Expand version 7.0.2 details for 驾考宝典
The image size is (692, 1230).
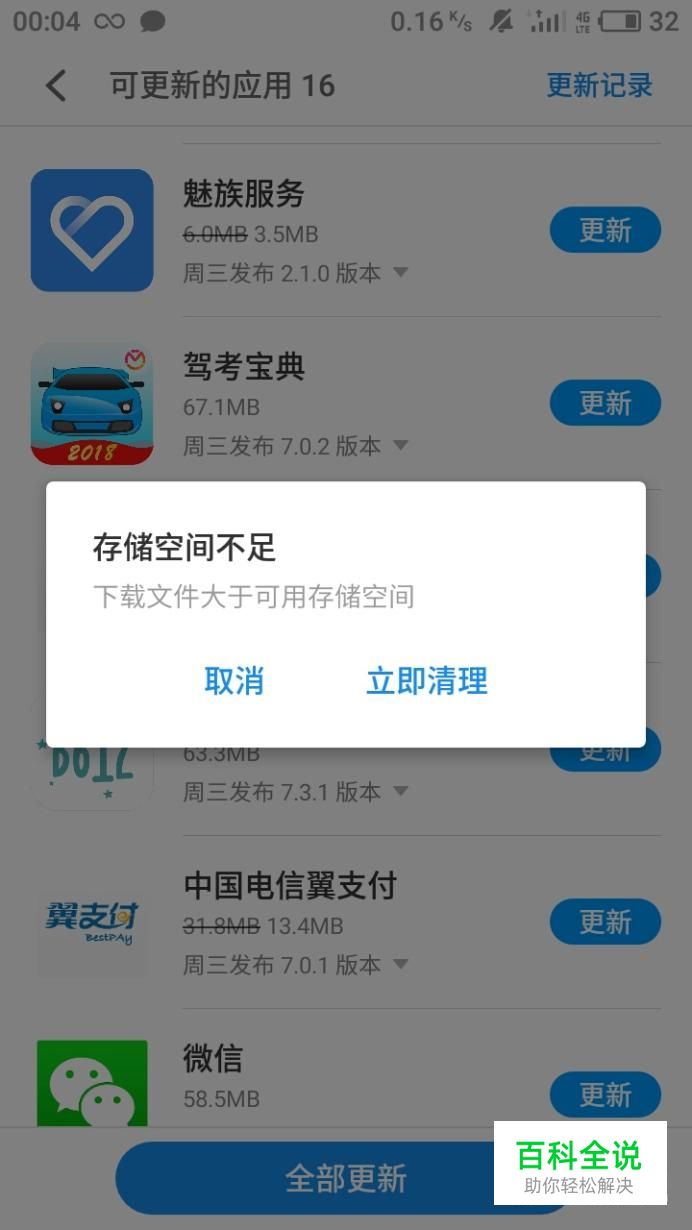(x=400, y=445)
